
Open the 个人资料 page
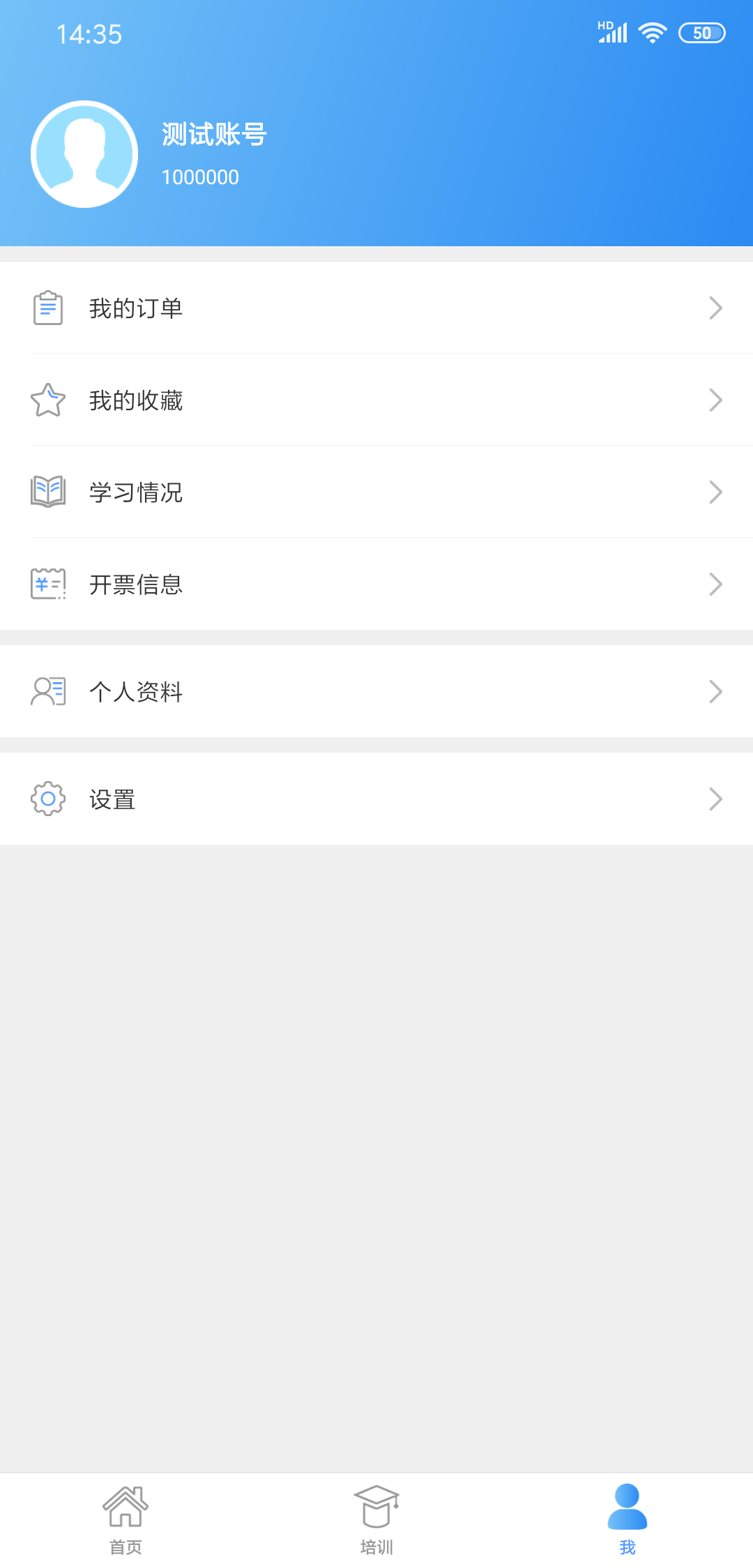137,691
